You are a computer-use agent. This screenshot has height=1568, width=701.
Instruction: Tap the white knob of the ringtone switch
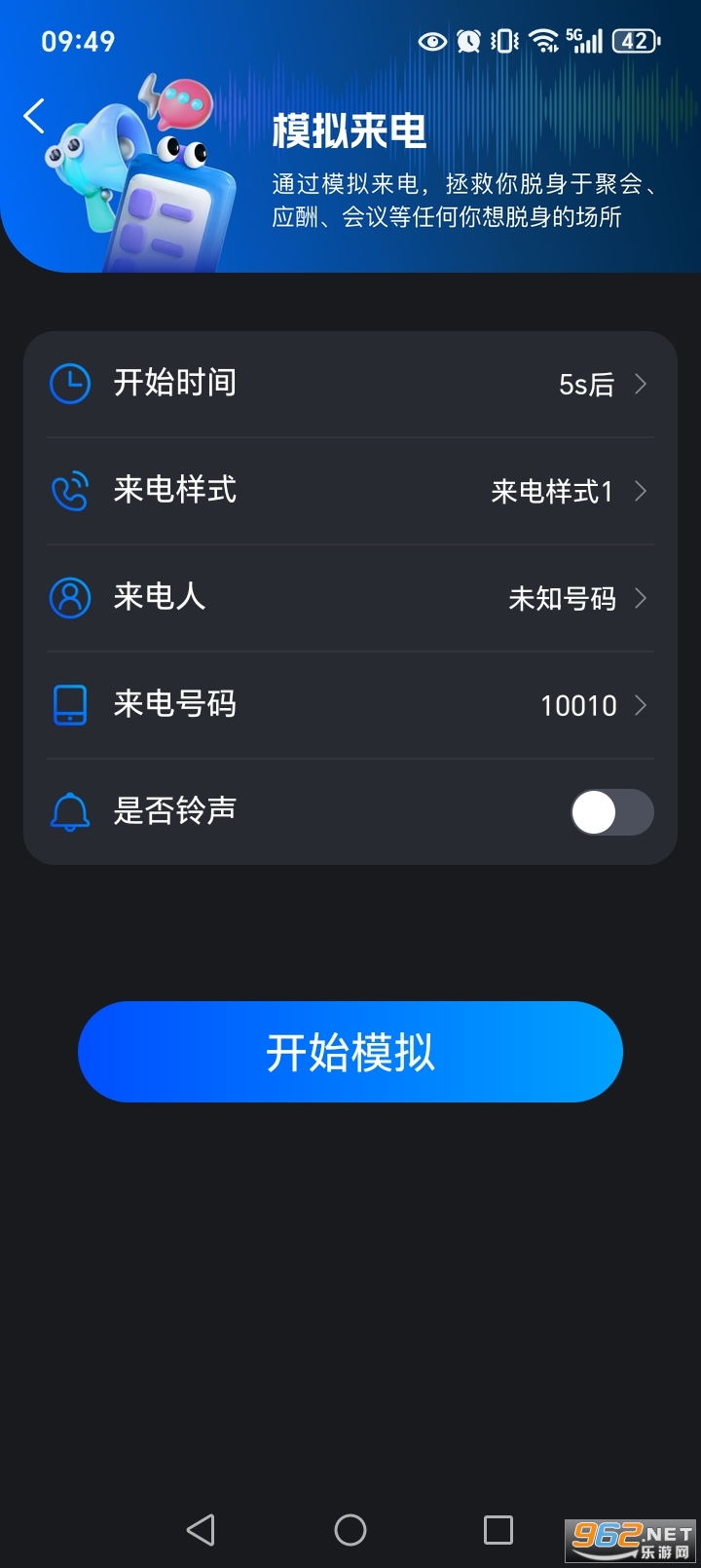click(x=592, y=811)
